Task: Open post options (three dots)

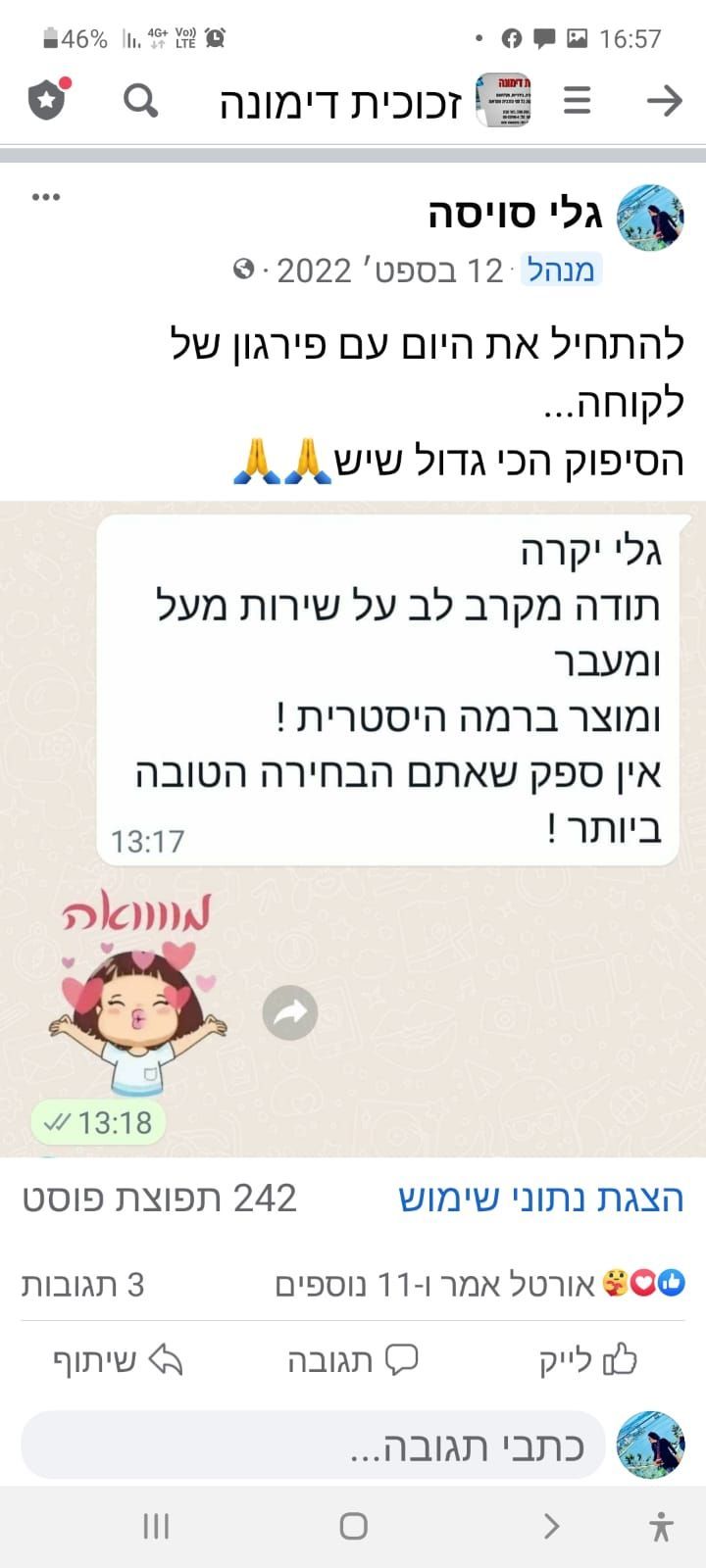Action: (x=46, y=198)
